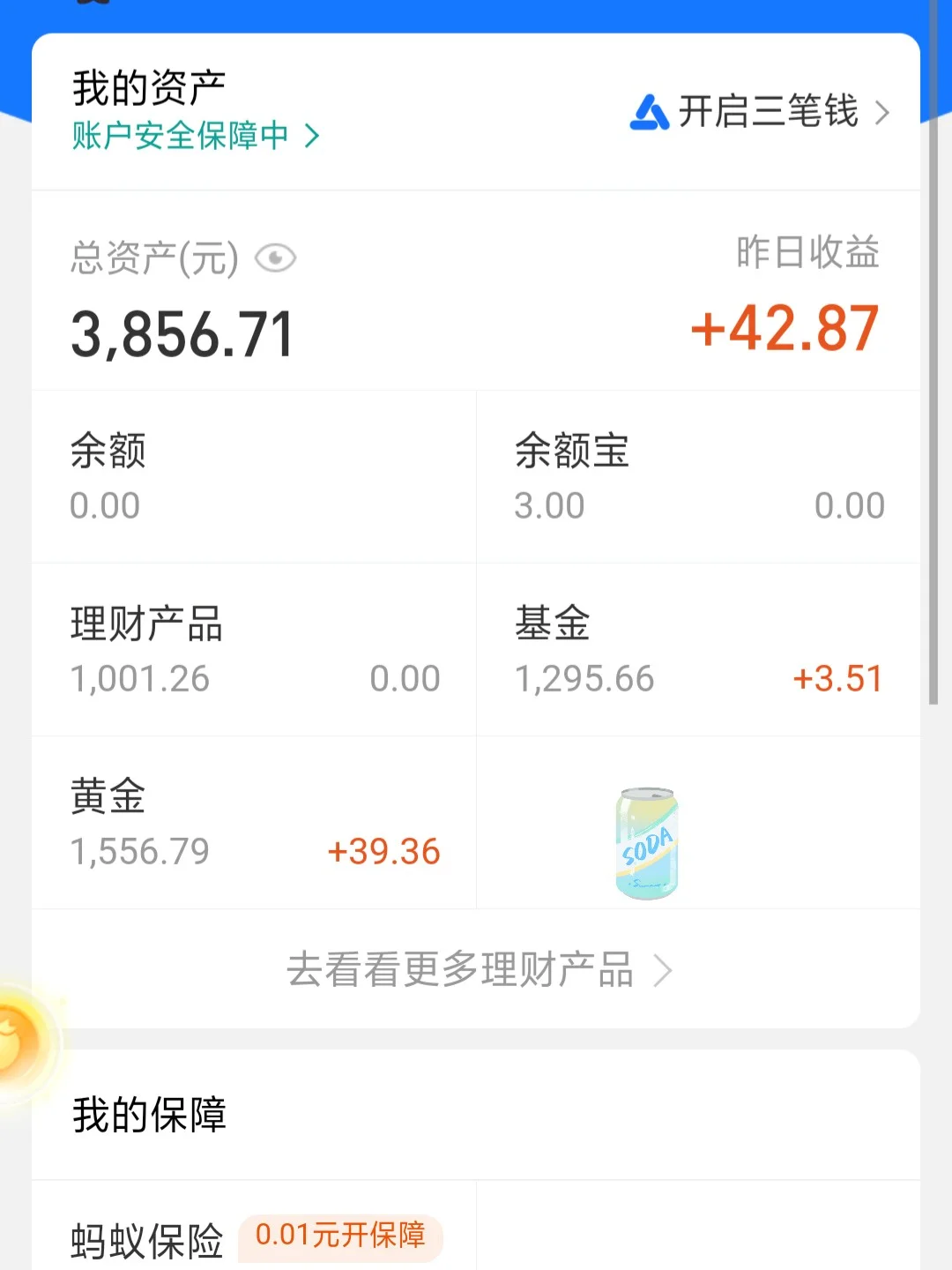This screenshot has width=952, height=1270.
Task: Open the 余额宝 tile
Action: coord(698,476)
